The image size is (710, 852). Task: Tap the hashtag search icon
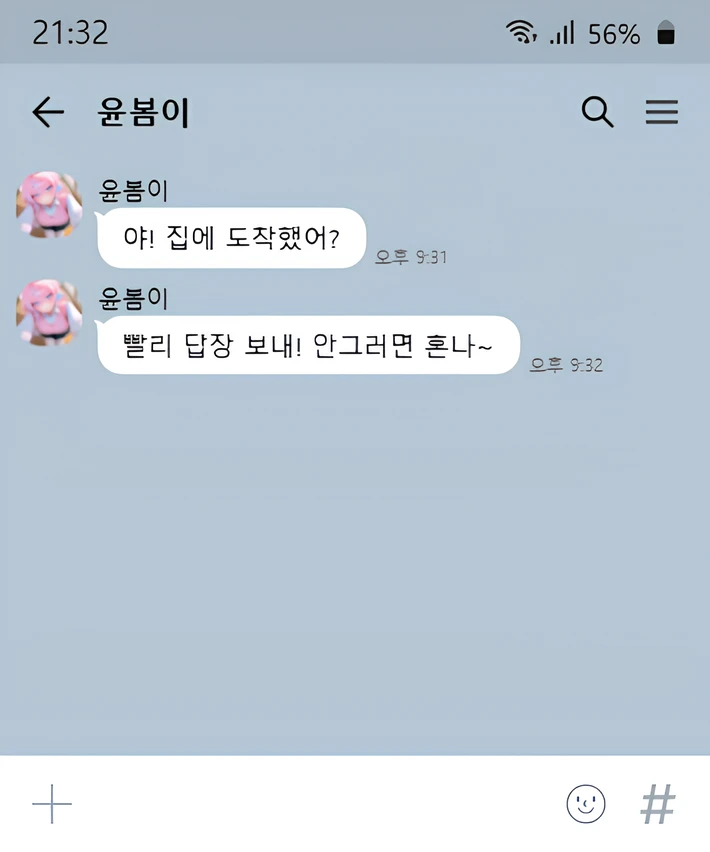(x=657, y=803)
